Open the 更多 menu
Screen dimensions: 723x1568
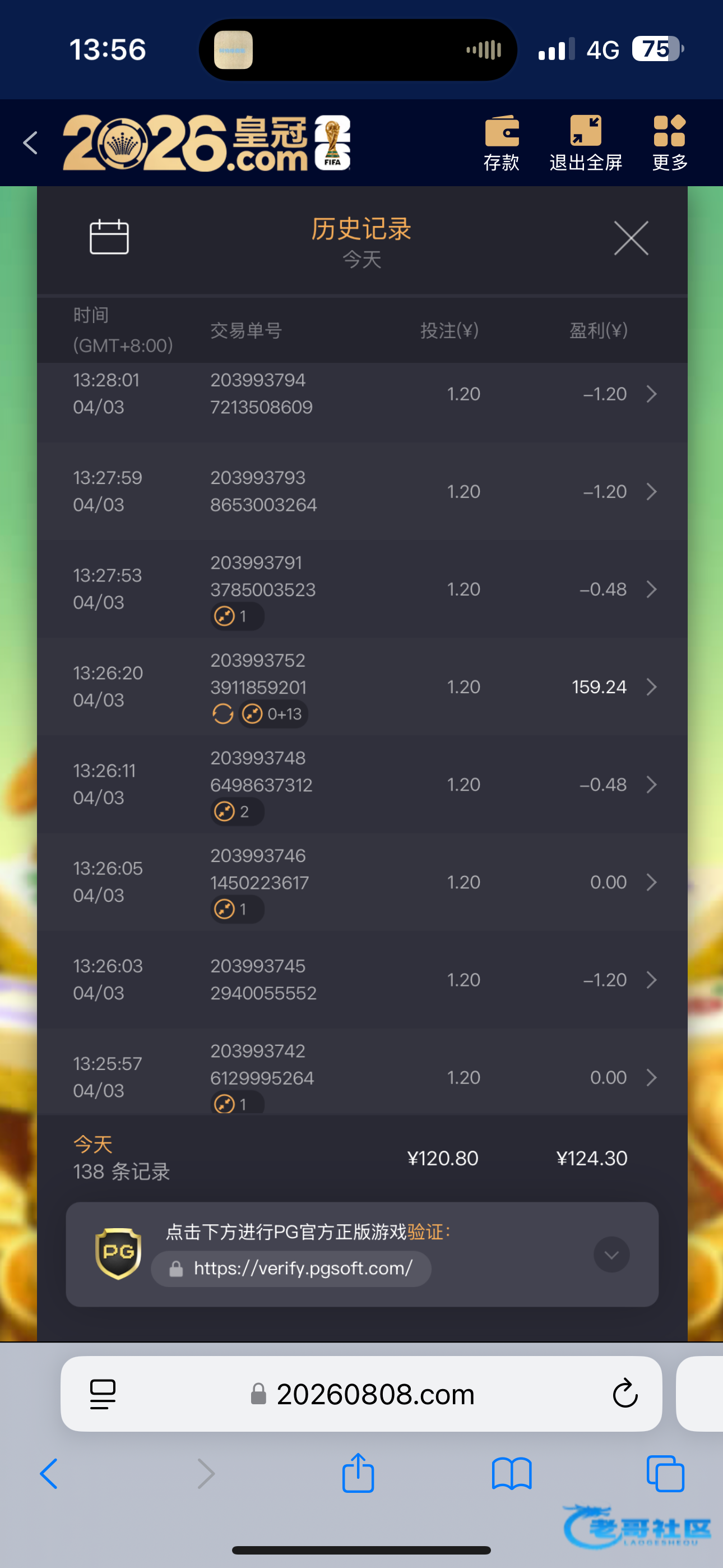[669, 143]
